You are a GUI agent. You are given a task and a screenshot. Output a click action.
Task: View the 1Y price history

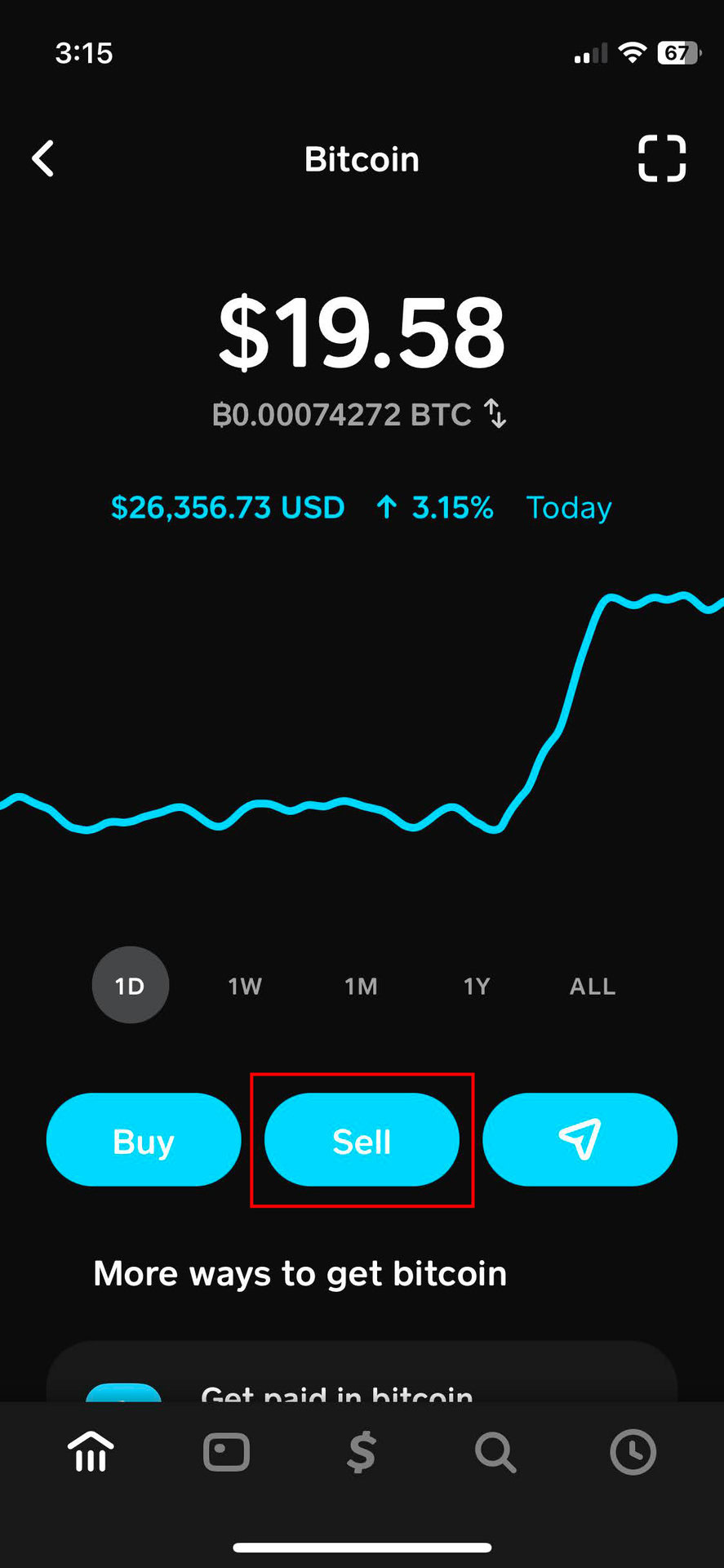pos(477,986)
